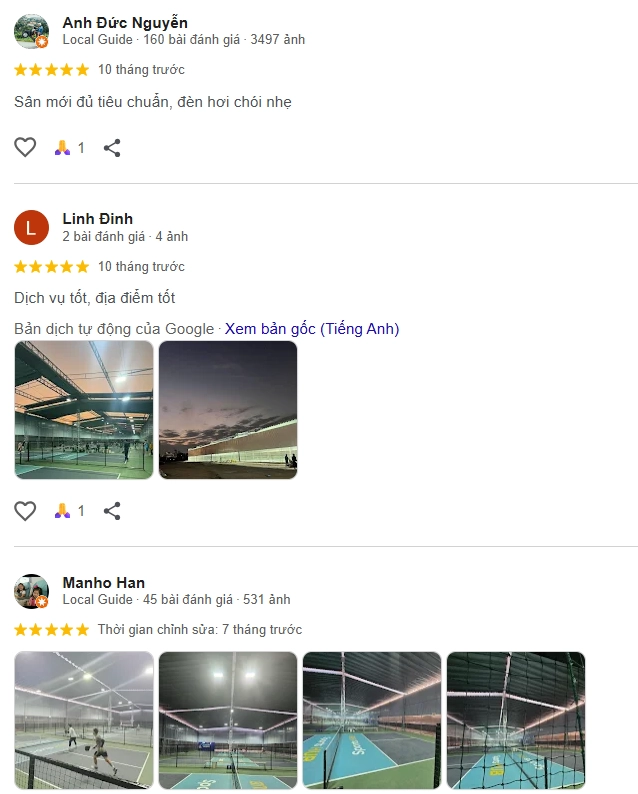Image resolution: width=638 pixels, height=794 pixels.
Task: Open Manho Han's second court photo
Action: click(x=228, y=720)
